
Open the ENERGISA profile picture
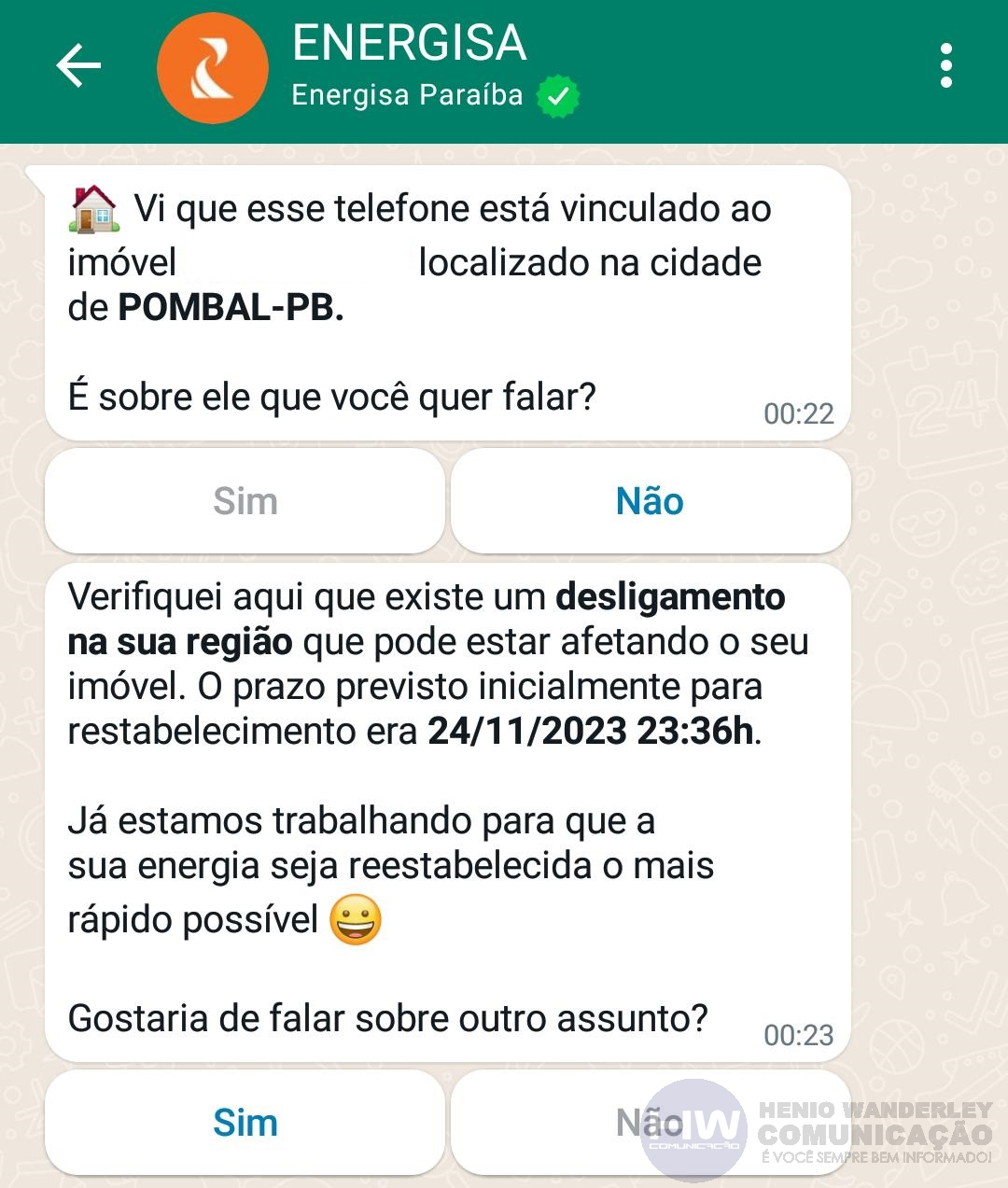(x=213, y=68)
